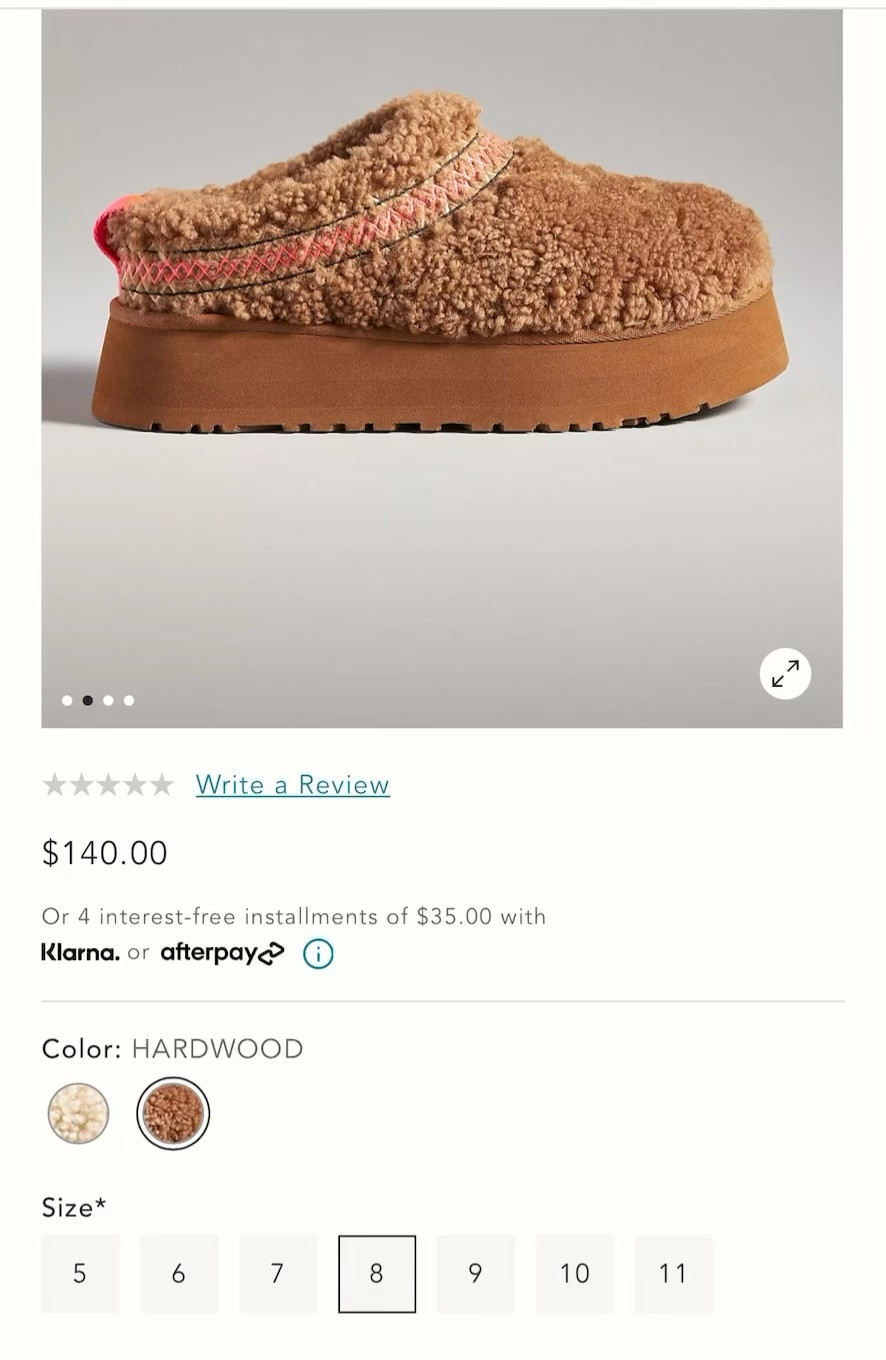Select size 7
The height and width of the screenshot is (1360, 886).
click(x=278, y=1273)
